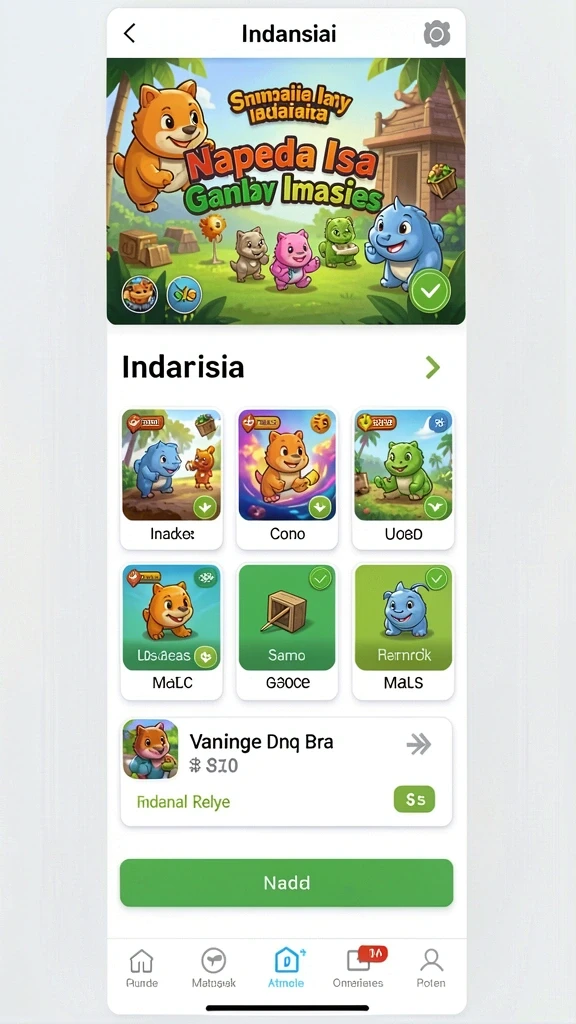The height and width of the screenshot is (1024, 576).
Task: Expand the Indarisia section with the green chevron
Action: (x=432, y=368)
